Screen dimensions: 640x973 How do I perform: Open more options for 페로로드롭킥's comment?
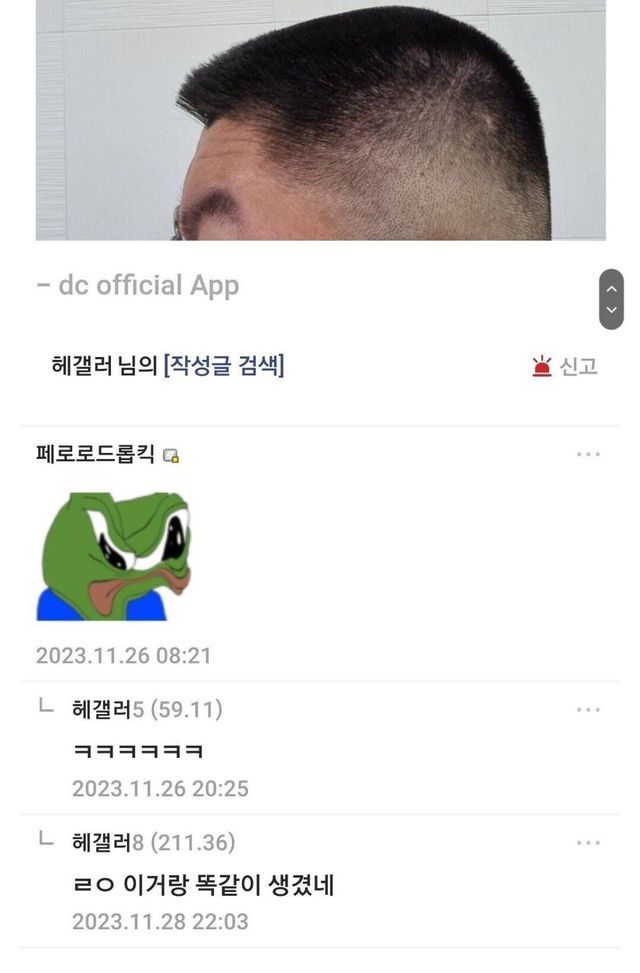coord(588,455)
